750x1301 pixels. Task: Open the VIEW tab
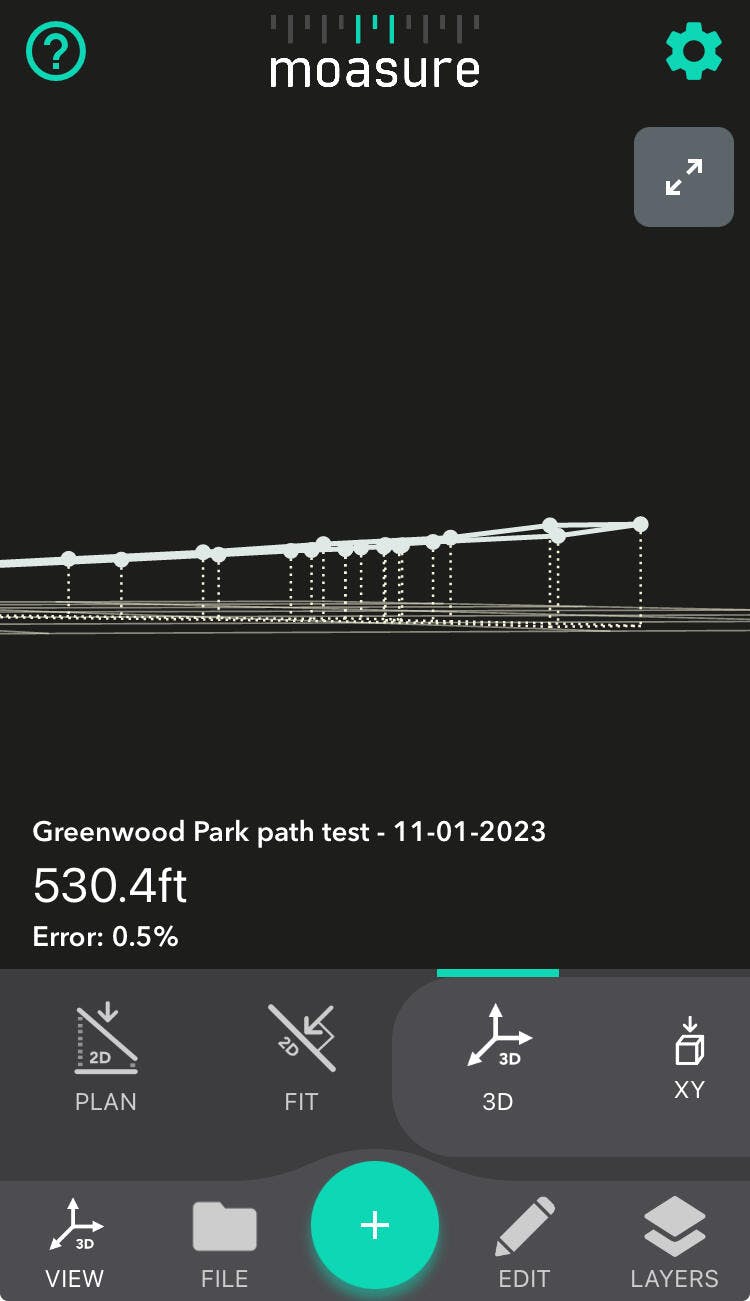[75, 1241]
